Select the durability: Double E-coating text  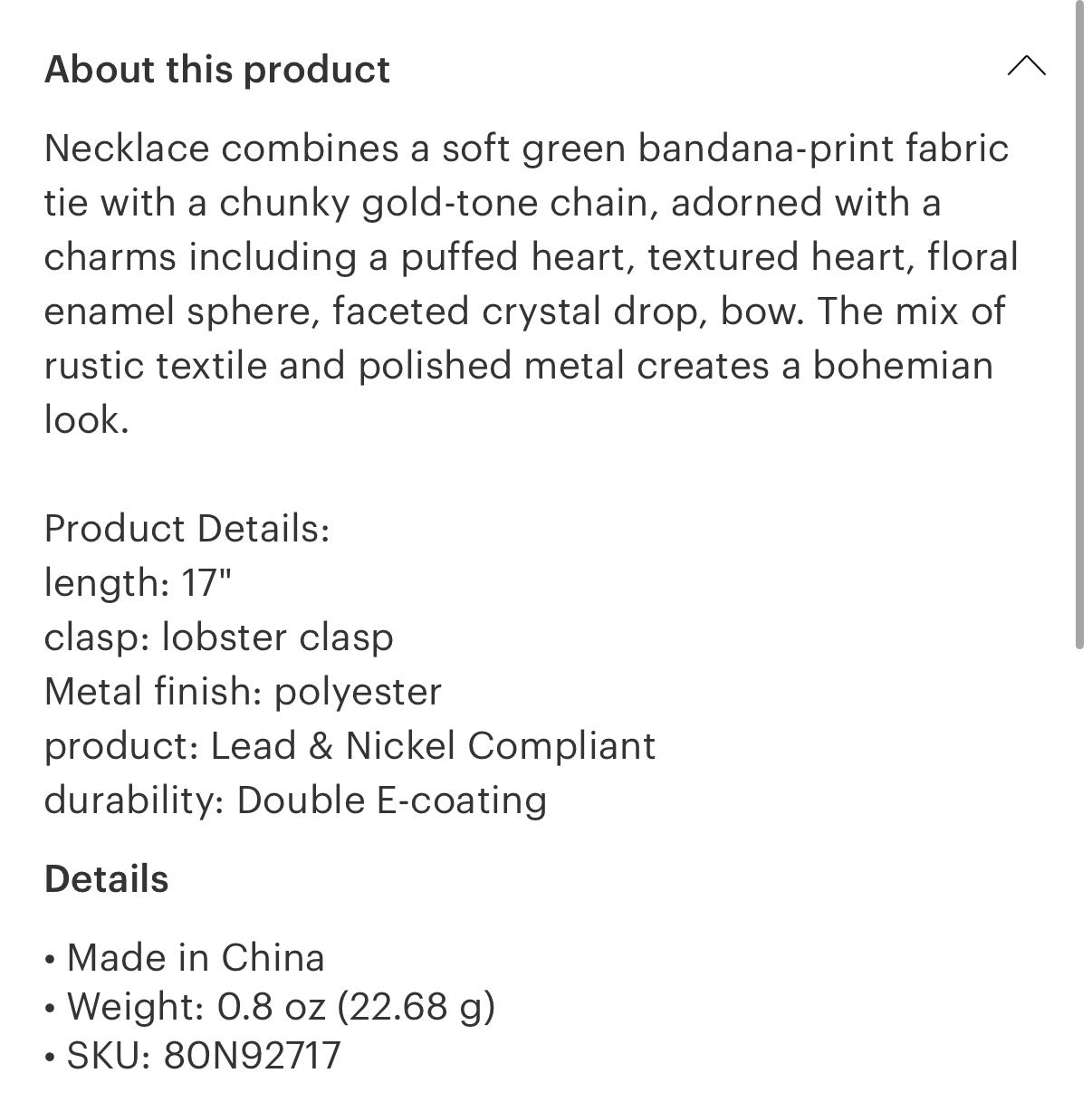pyautogui.click(x=296, y=800)
